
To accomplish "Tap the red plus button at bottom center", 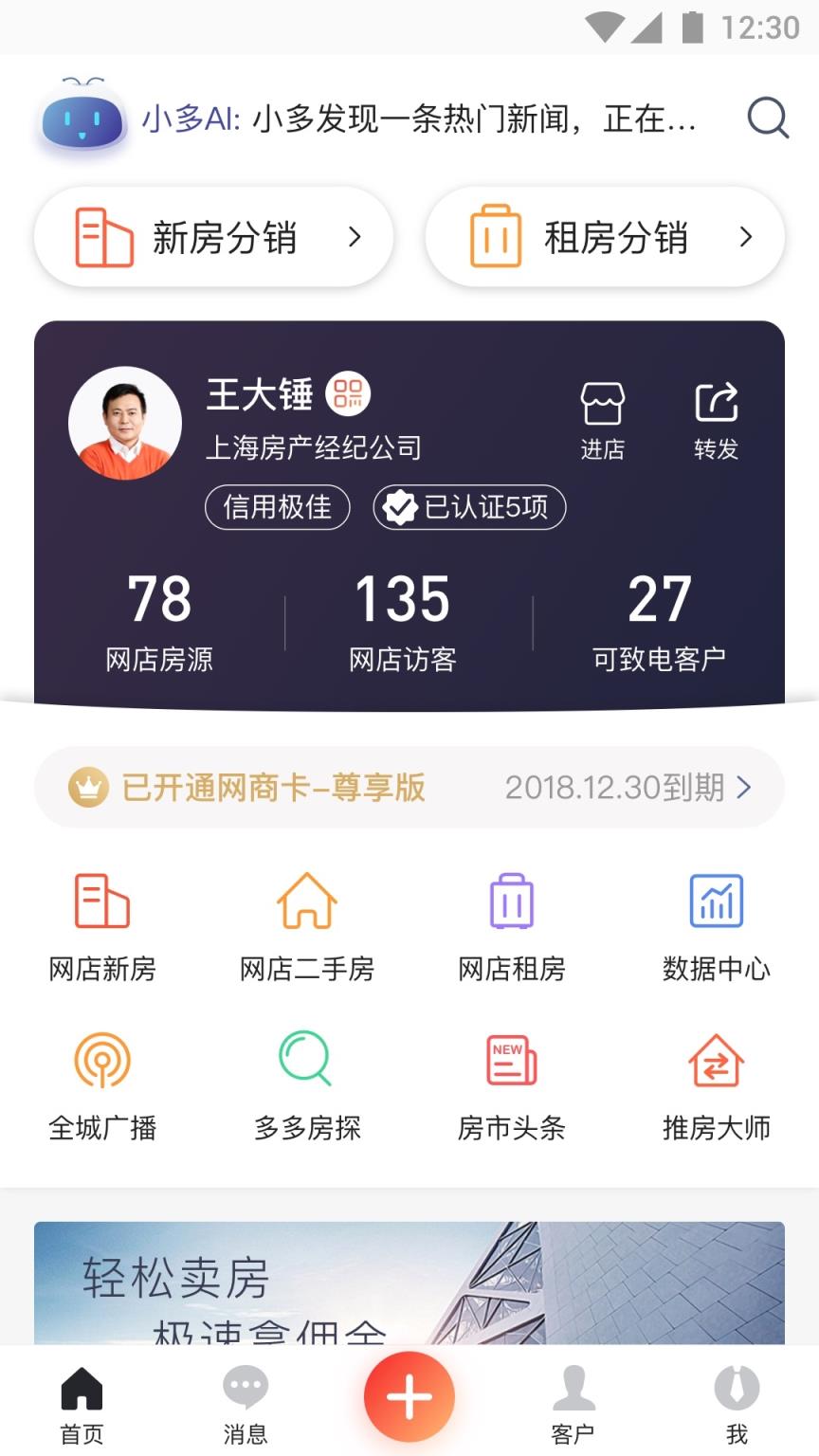I will [x=409, y=1396].
